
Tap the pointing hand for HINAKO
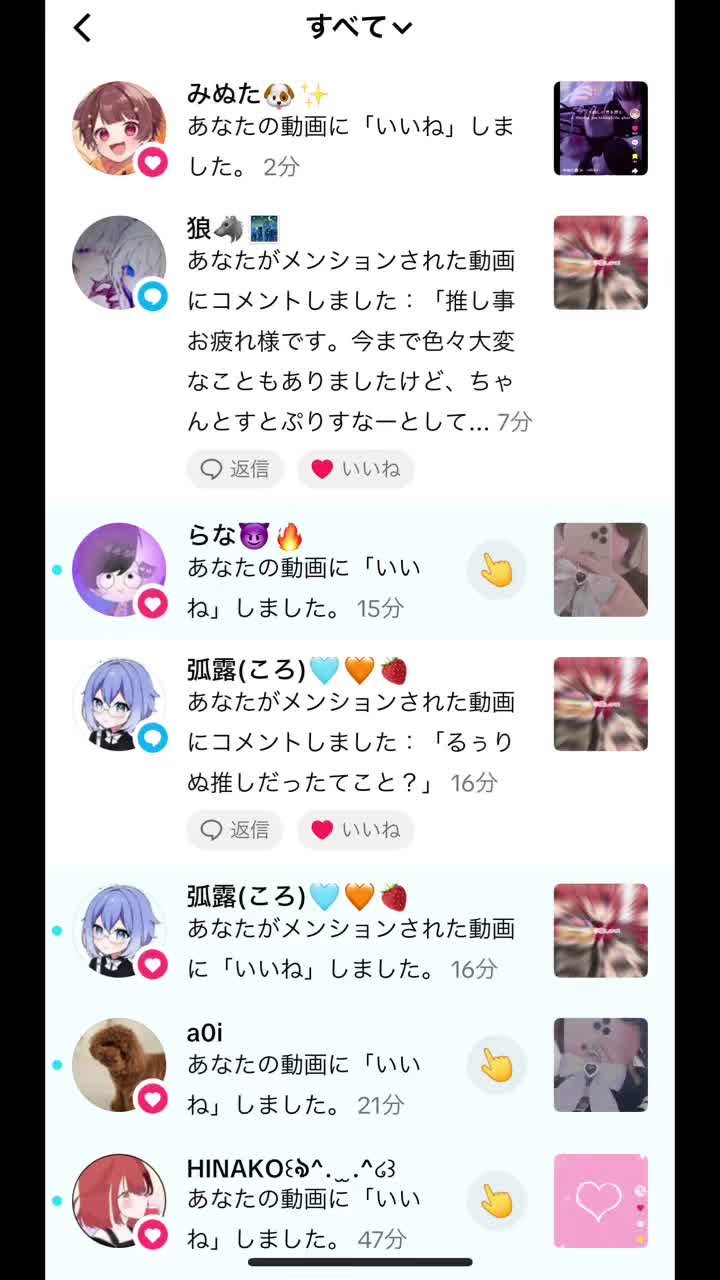(x=496, y=1200)
